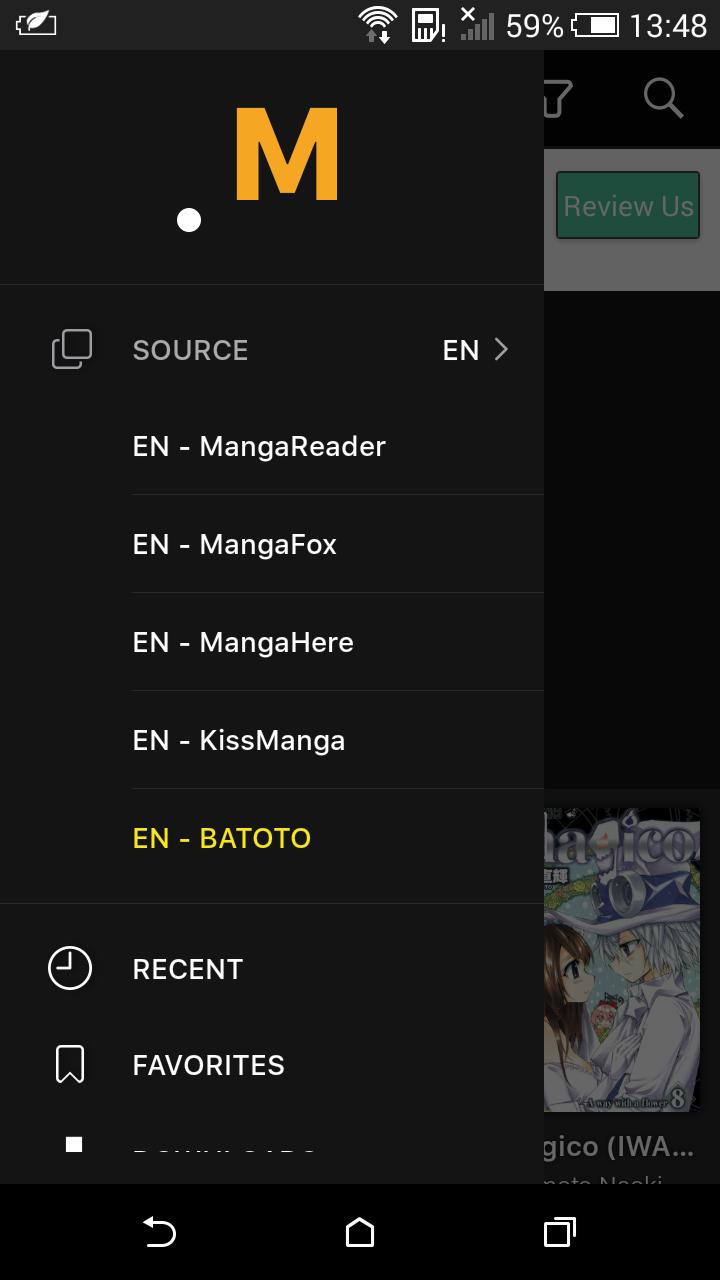Select EN - BATOTO as active source

click(x=221, y=838)
